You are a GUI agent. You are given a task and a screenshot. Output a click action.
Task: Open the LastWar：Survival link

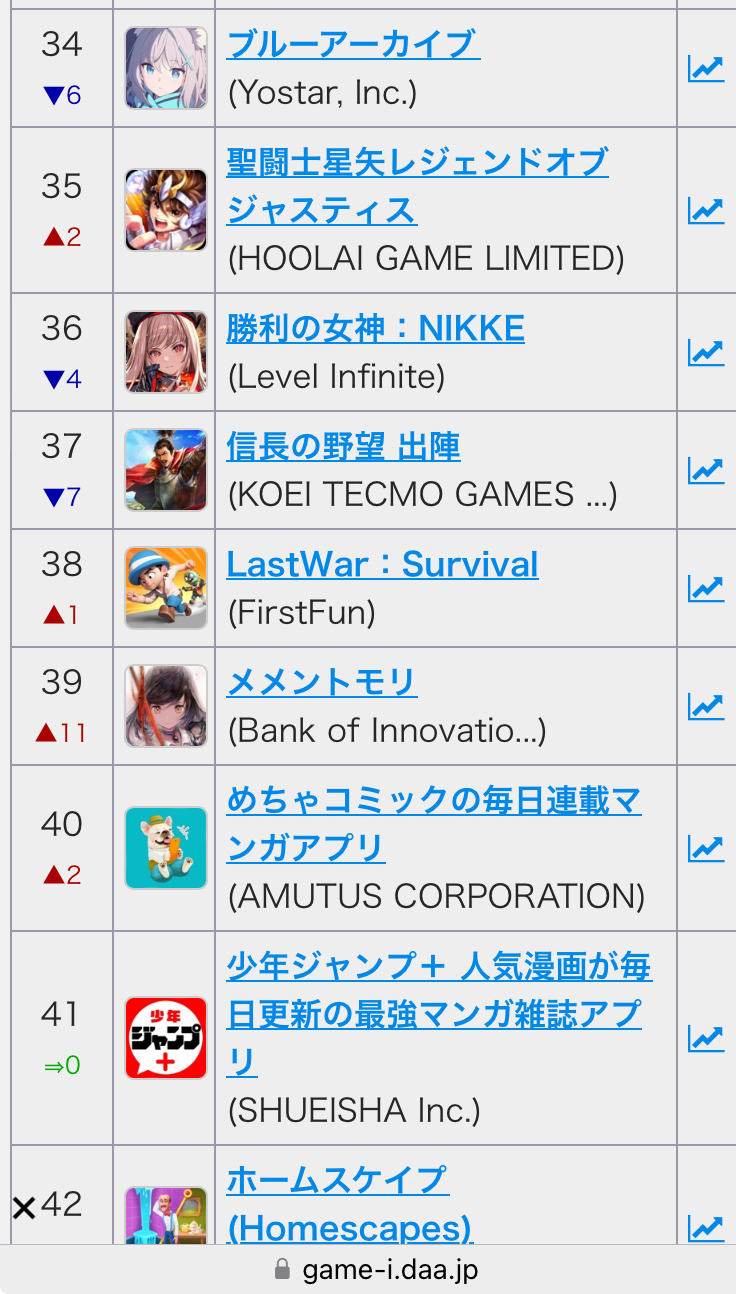383,564
